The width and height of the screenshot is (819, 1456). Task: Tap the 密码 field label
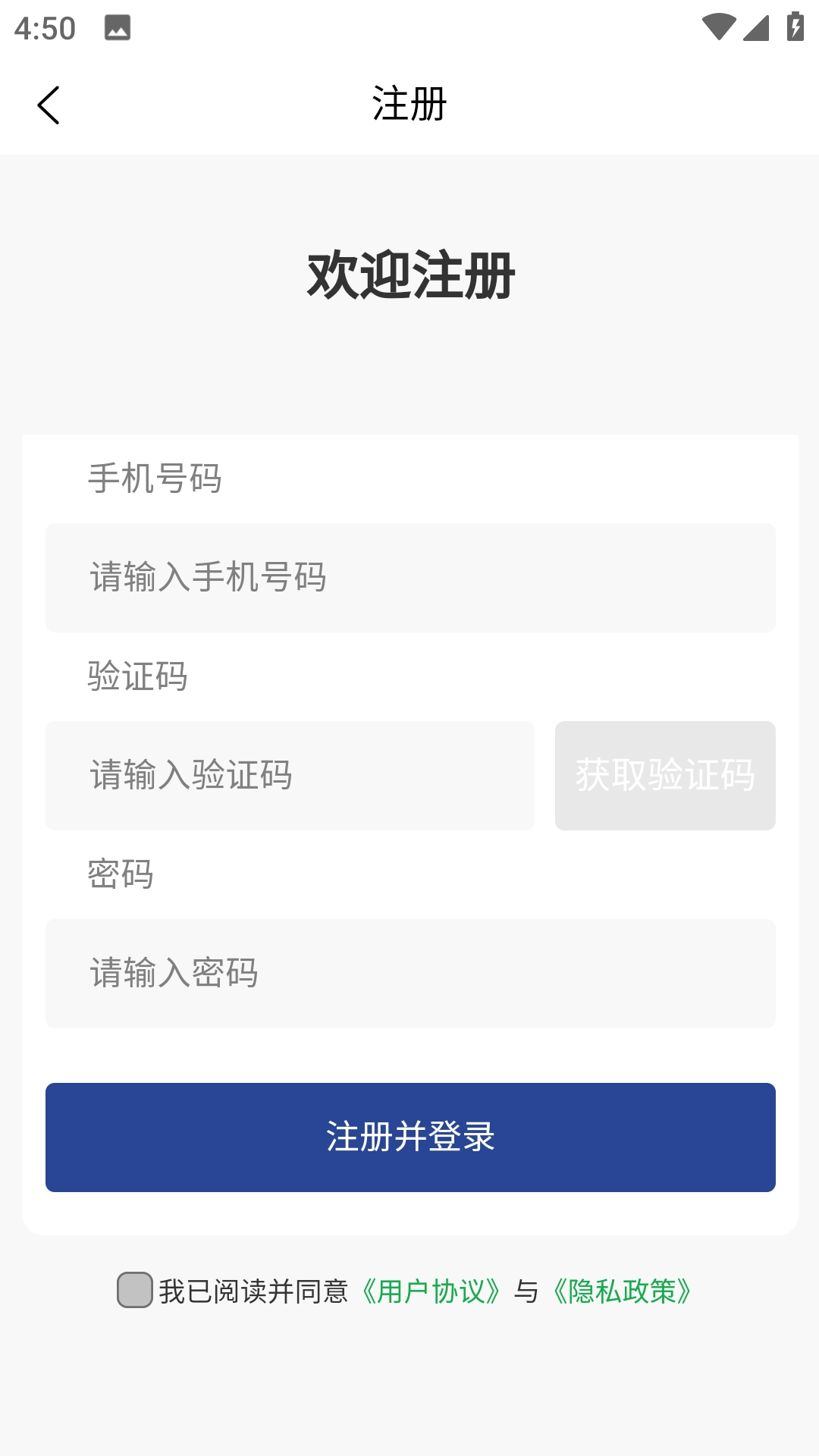[x=118, y=874]
